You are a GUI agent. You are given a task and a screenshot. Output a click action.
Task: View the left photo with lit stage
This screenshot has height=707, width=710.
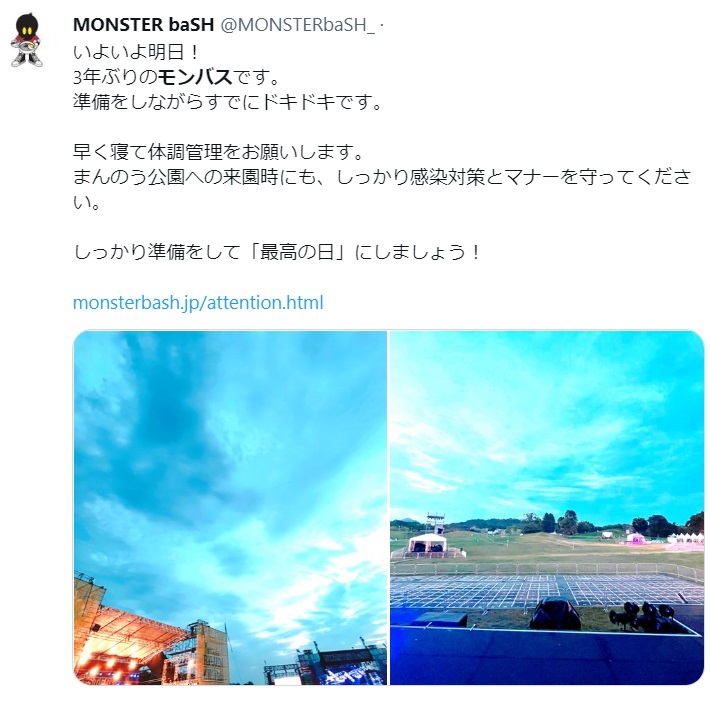tap(230, 507)
